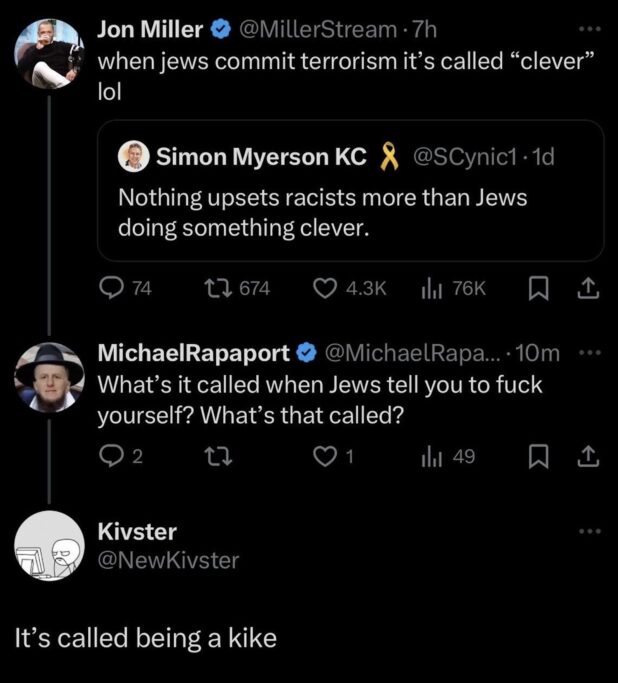Open overflow menu on Kivster's post

point(592,529)
